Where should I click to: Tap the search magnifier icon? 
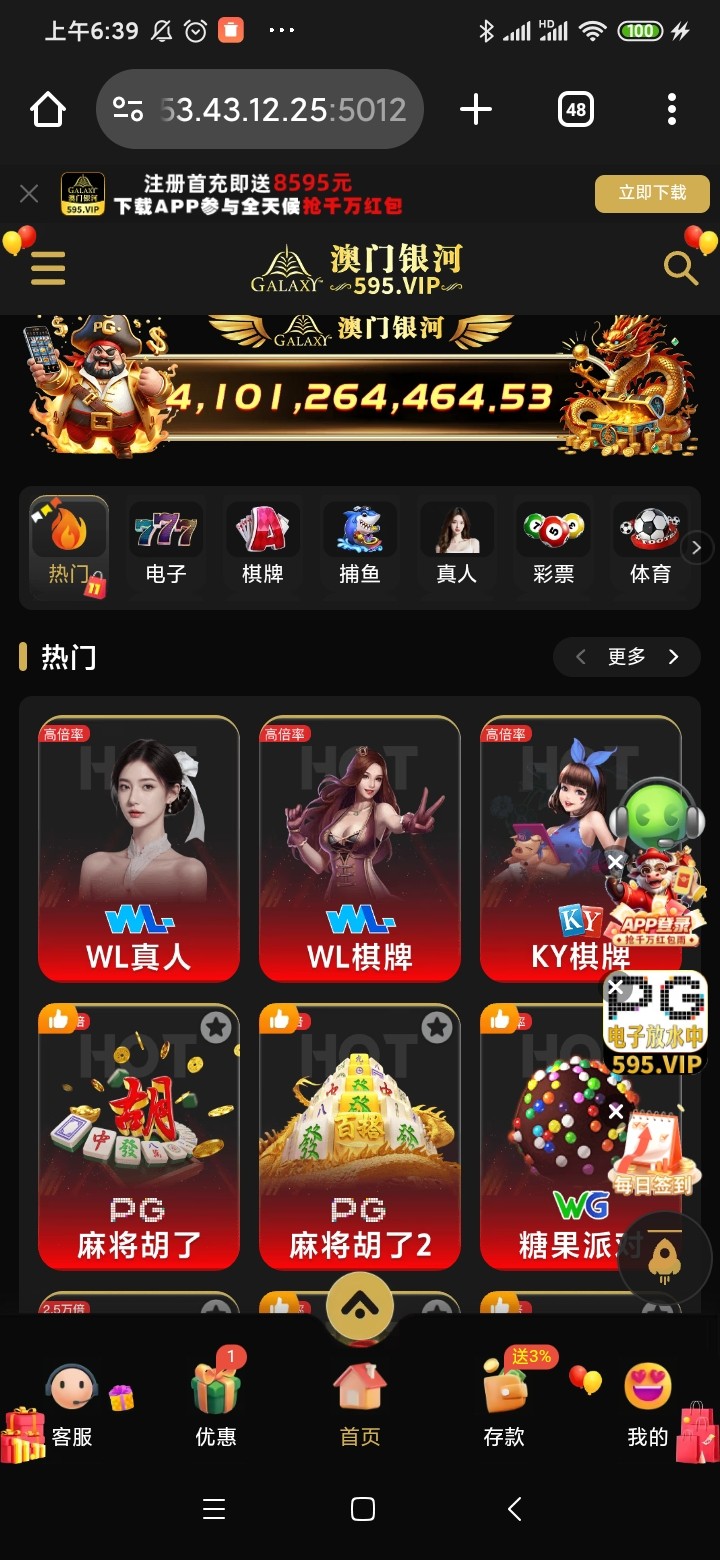680,268
